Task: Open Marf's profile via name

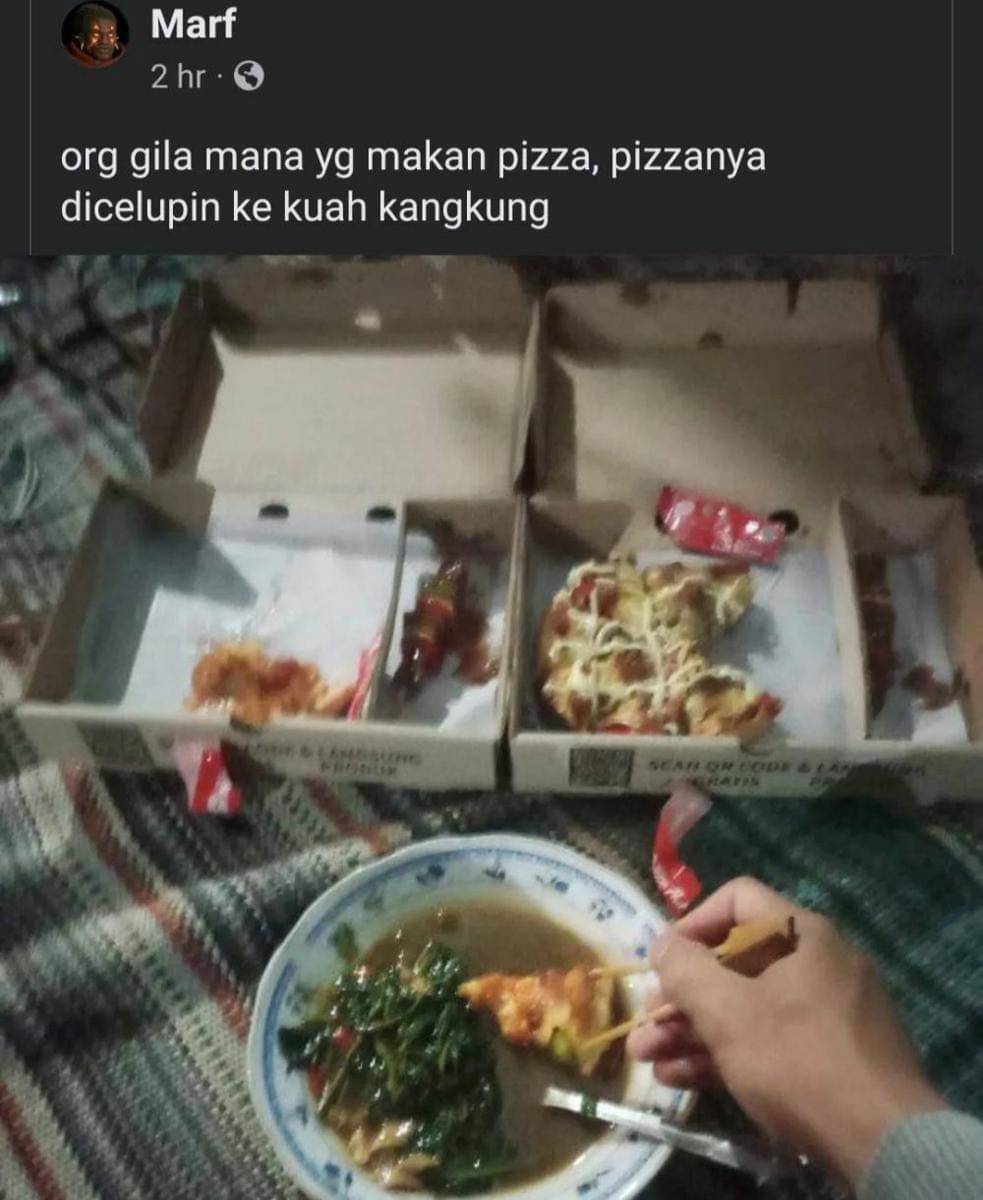Action: (x=192, y=24)
